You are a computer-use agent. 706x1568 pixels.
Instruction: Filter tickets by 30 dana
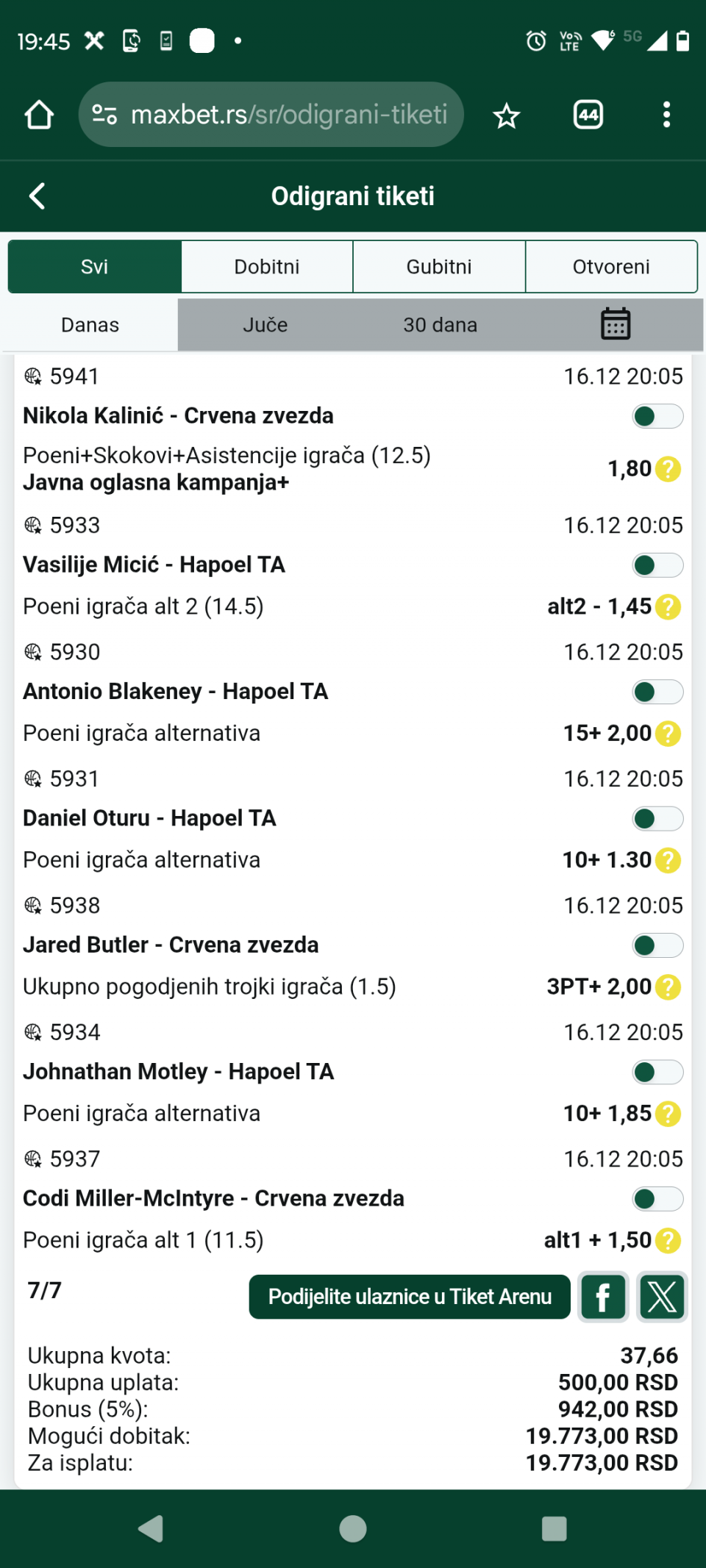(440, 325)
